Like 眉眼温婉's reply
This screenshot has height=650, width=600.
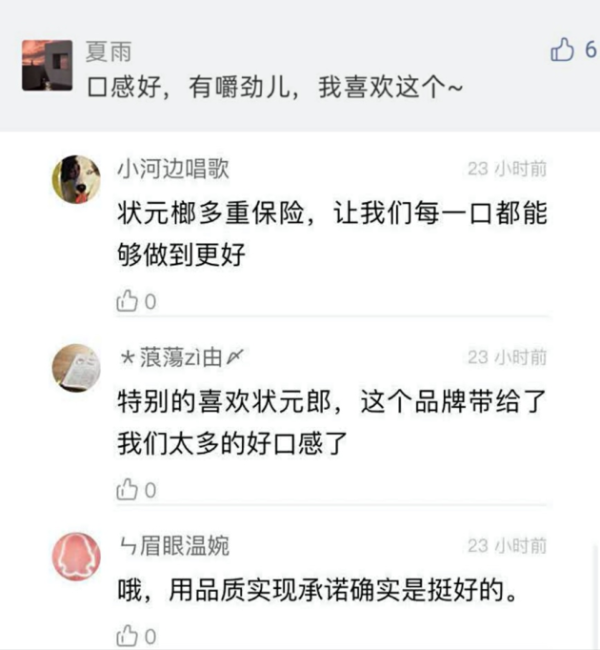coord(127,635)
